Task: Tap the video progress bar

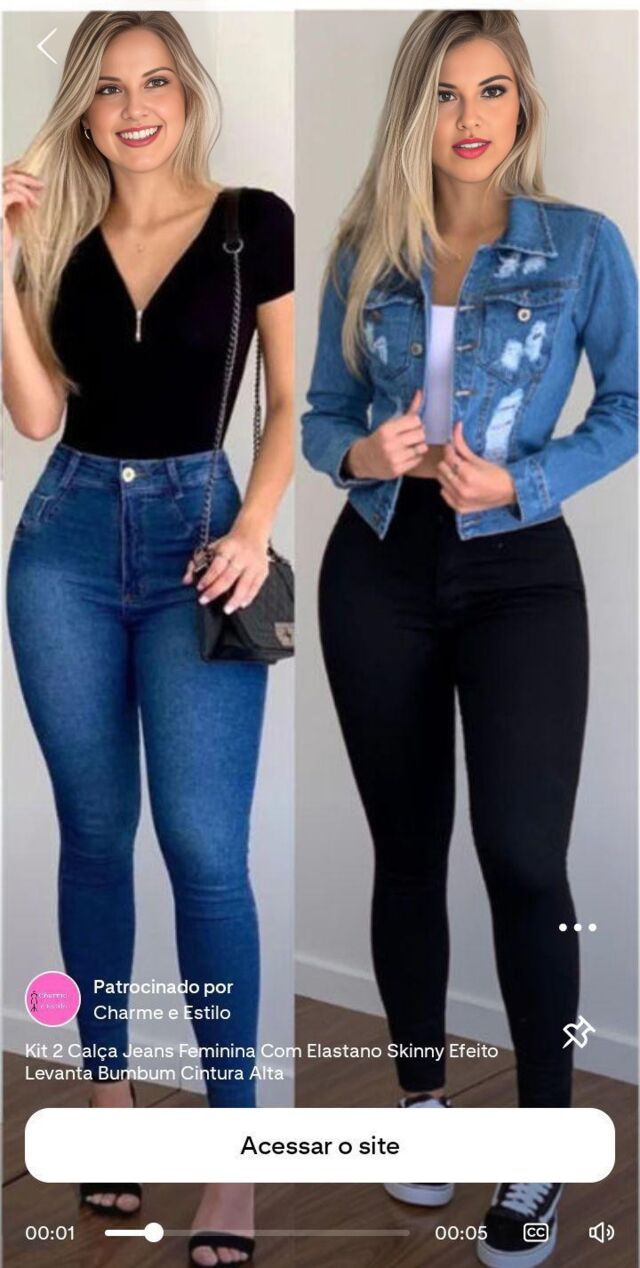Action: click(x=257, y=1233)
